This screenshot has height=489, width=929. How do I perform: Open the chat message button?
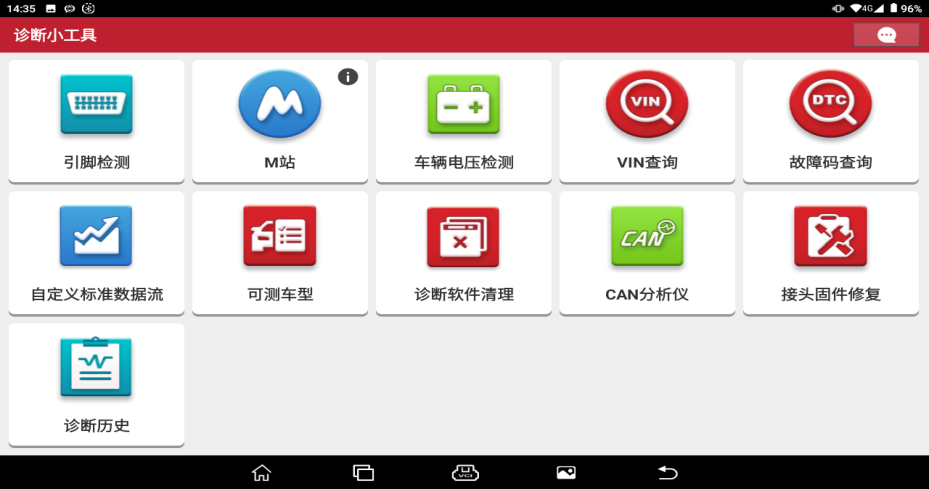(886, 35)
